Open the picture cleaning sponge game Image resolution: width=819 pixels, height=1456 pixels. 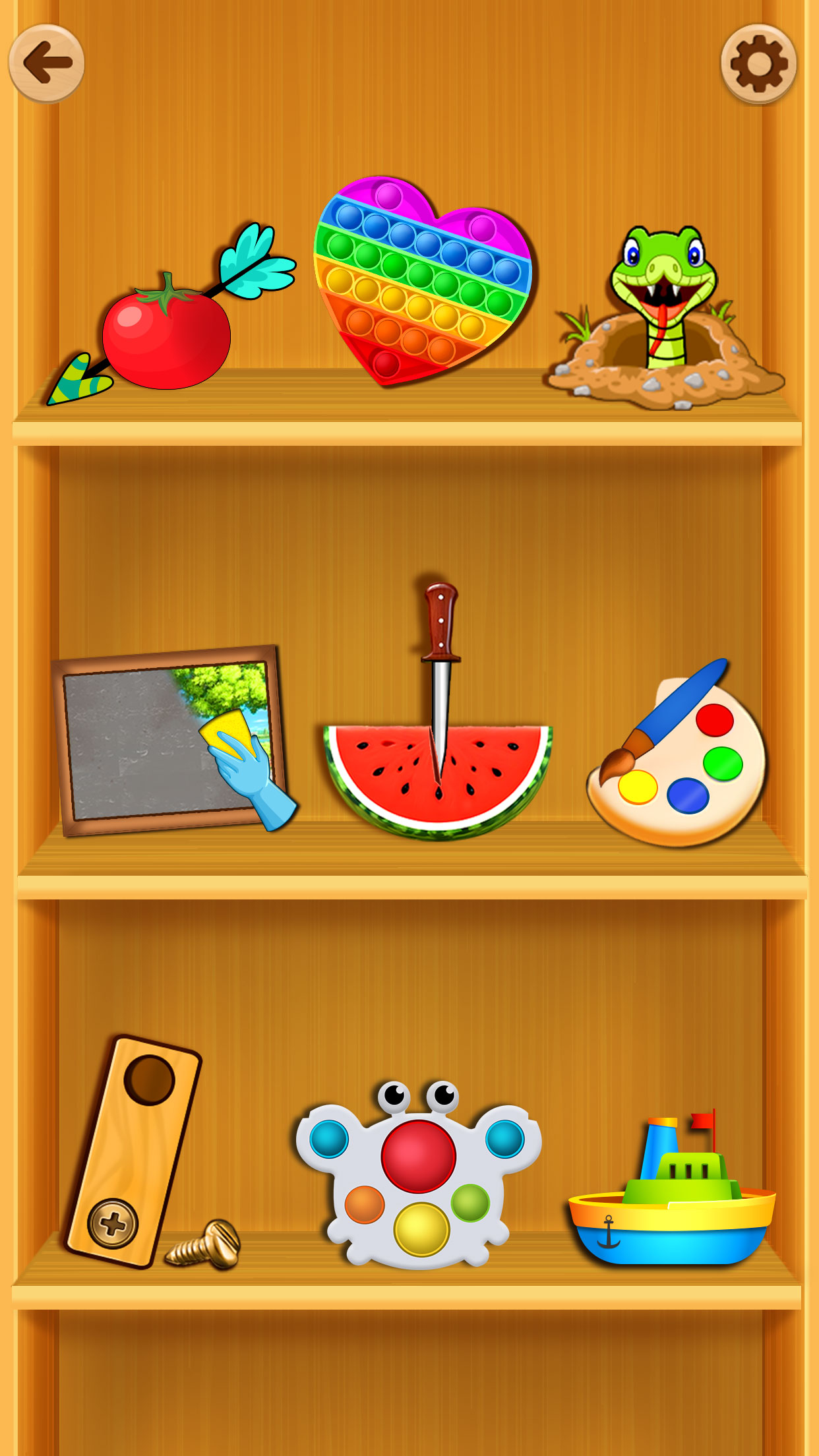click(171, 739)
